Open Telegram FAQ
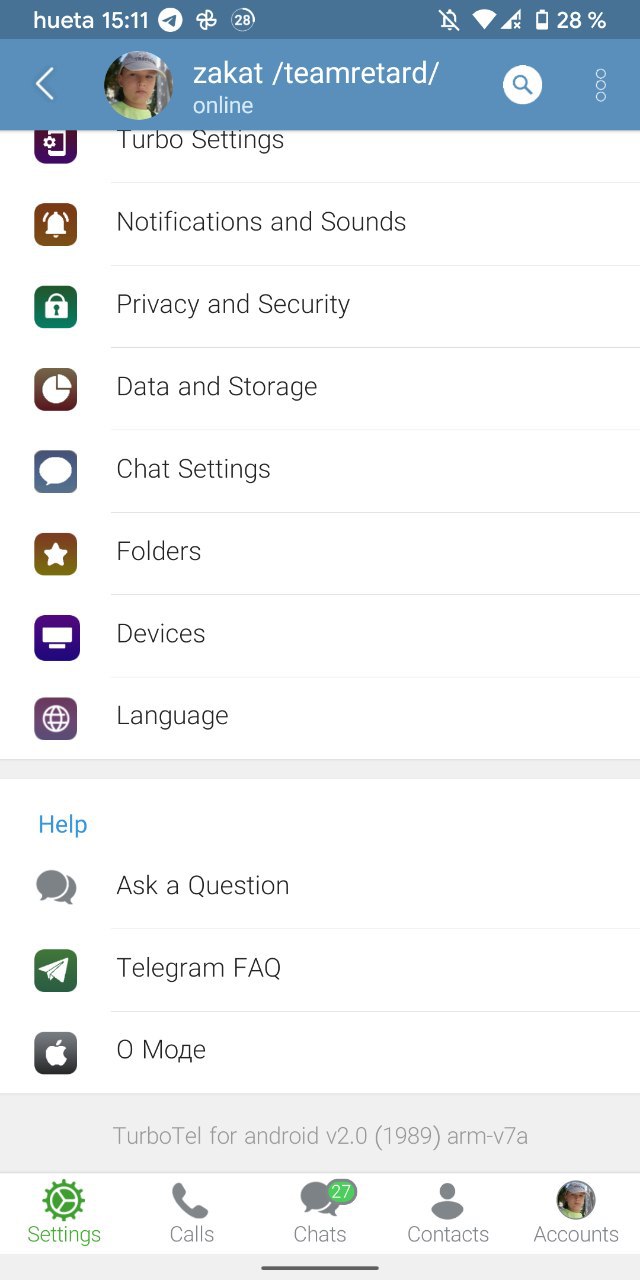Image resolution: width=640 pixels, height=1280 pixels. tap(320, 969)
